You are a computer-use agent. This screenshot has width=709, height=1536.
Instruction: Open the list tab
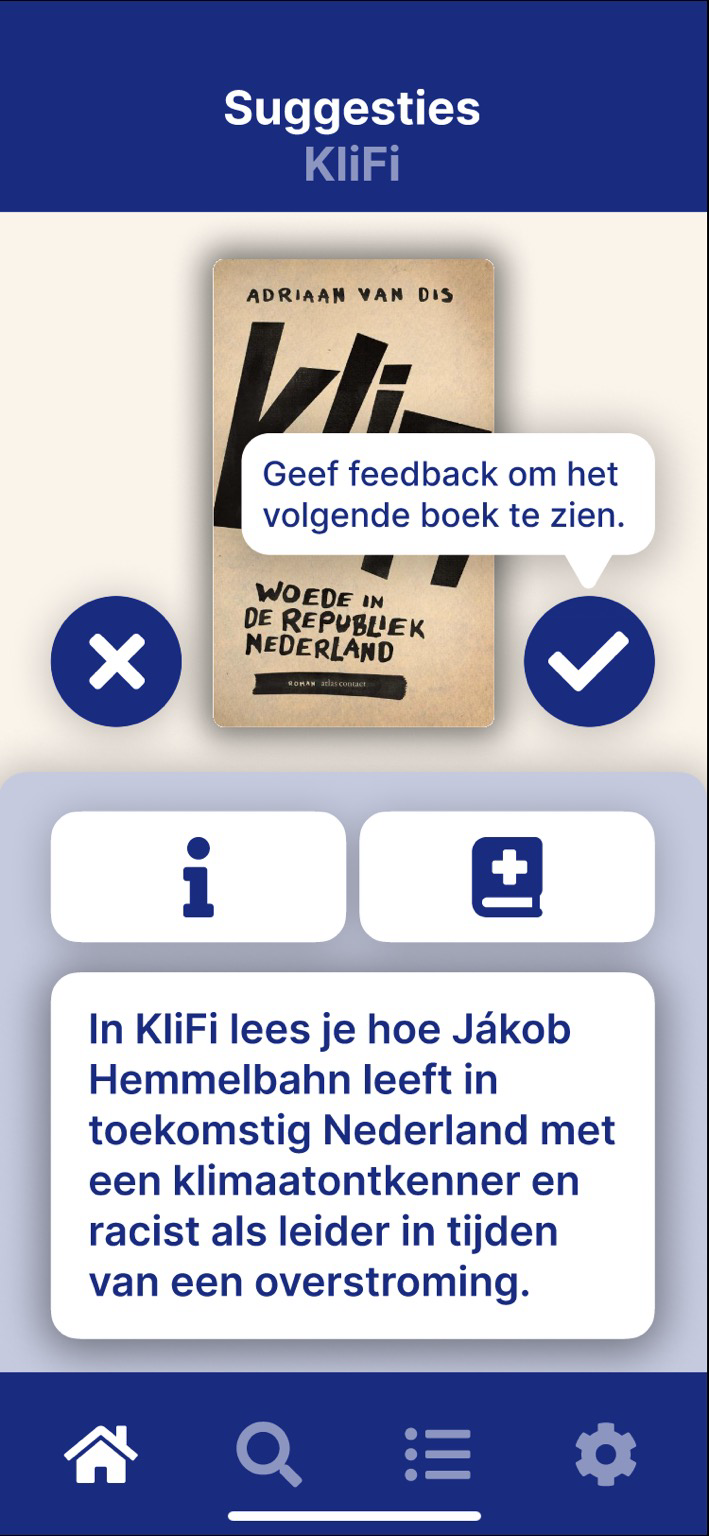(x=438, y=1455)
